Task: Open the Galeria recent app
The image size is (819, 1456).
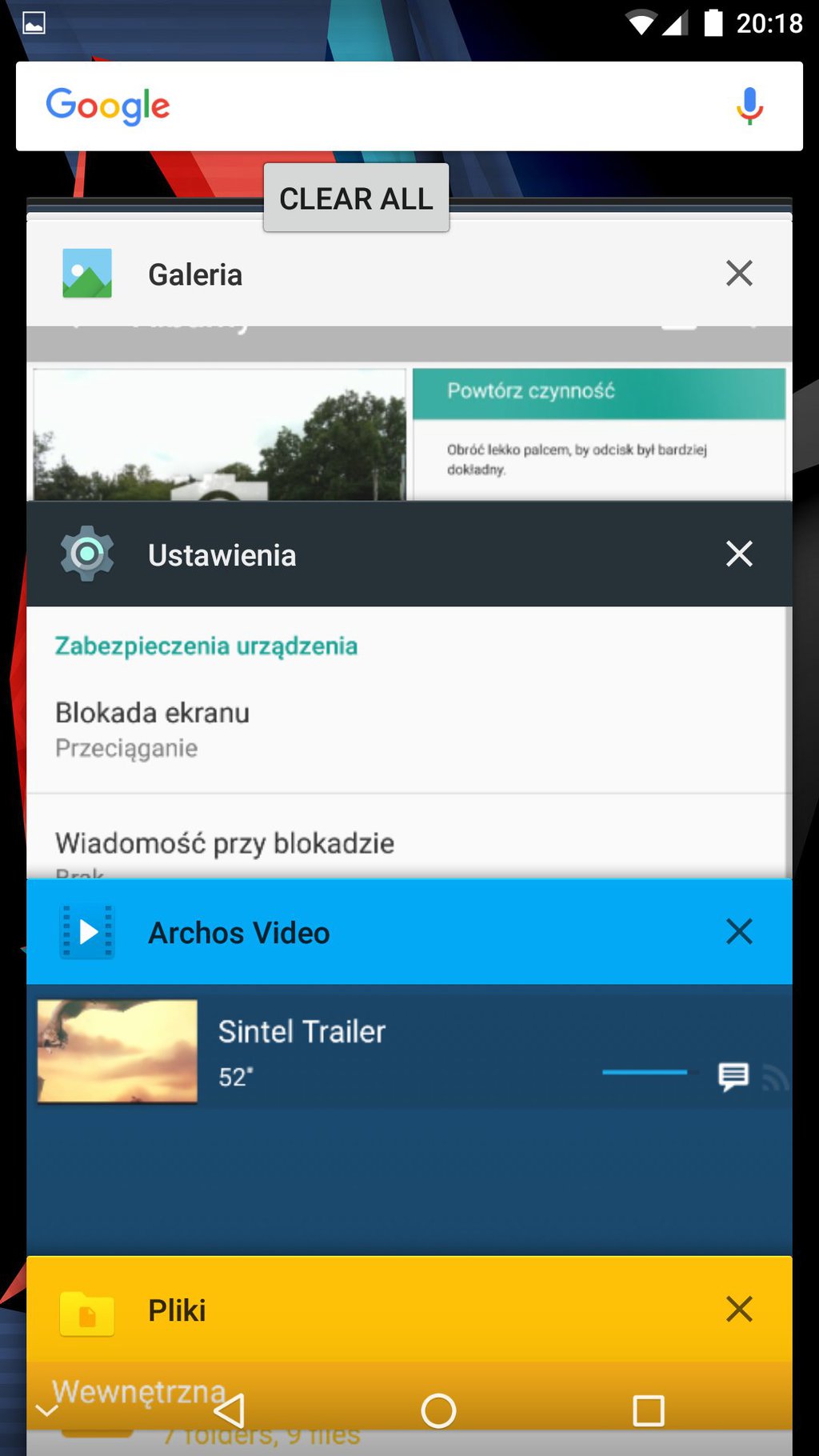Action: coord(400,416)
